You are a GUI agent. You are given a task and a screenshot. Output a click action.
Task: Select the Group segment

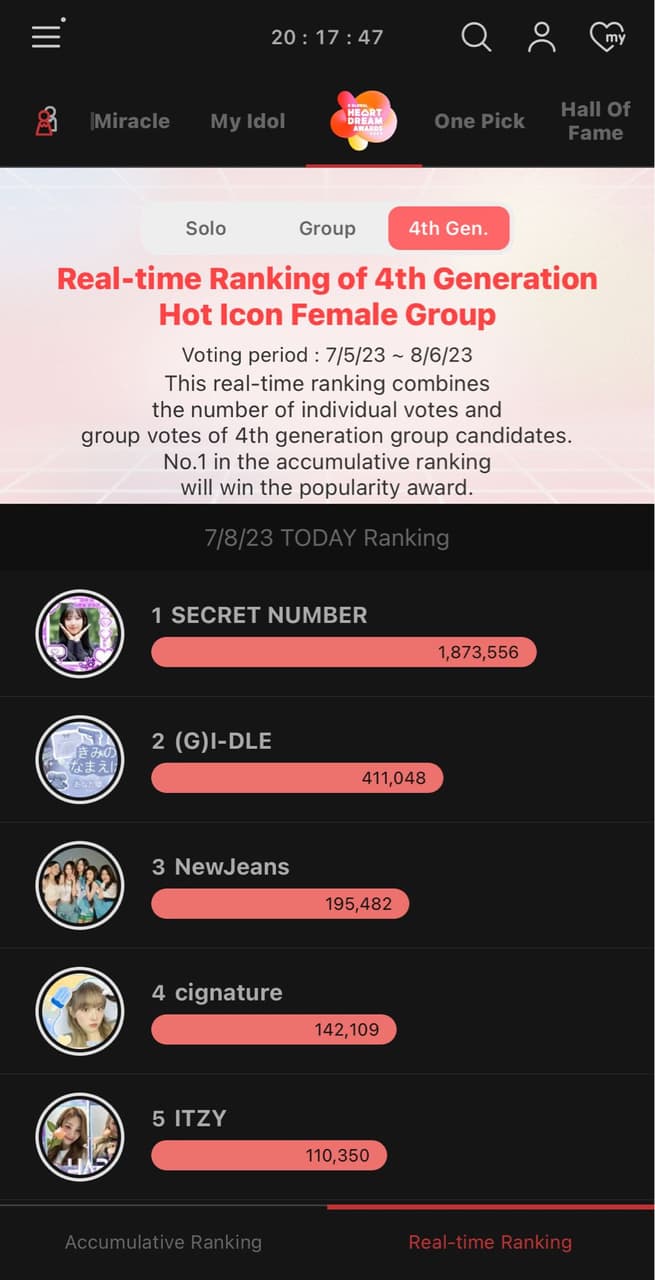pyautogui.click(x=327, y=228)
